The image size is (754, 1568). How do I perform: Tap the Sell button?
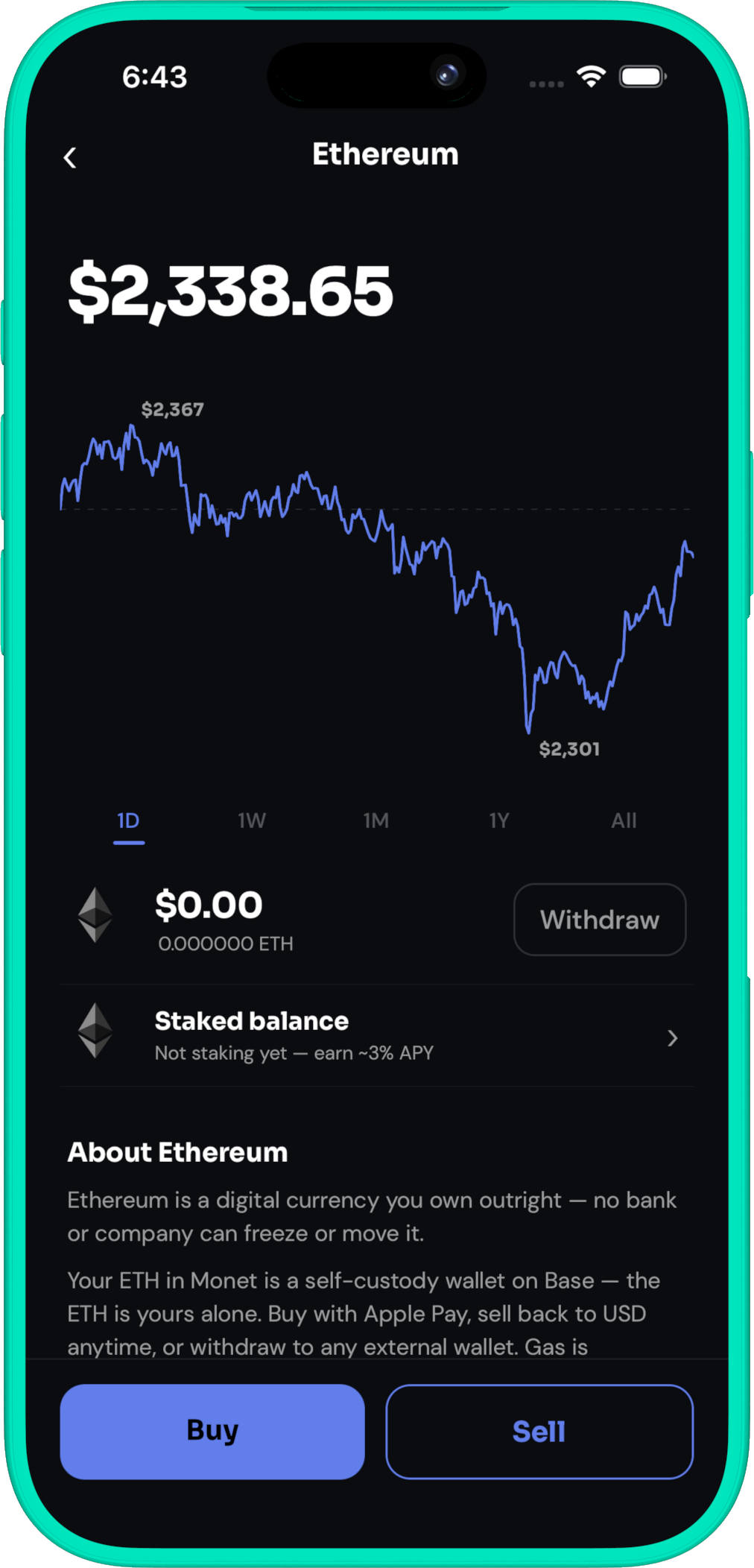point(539,1431)
